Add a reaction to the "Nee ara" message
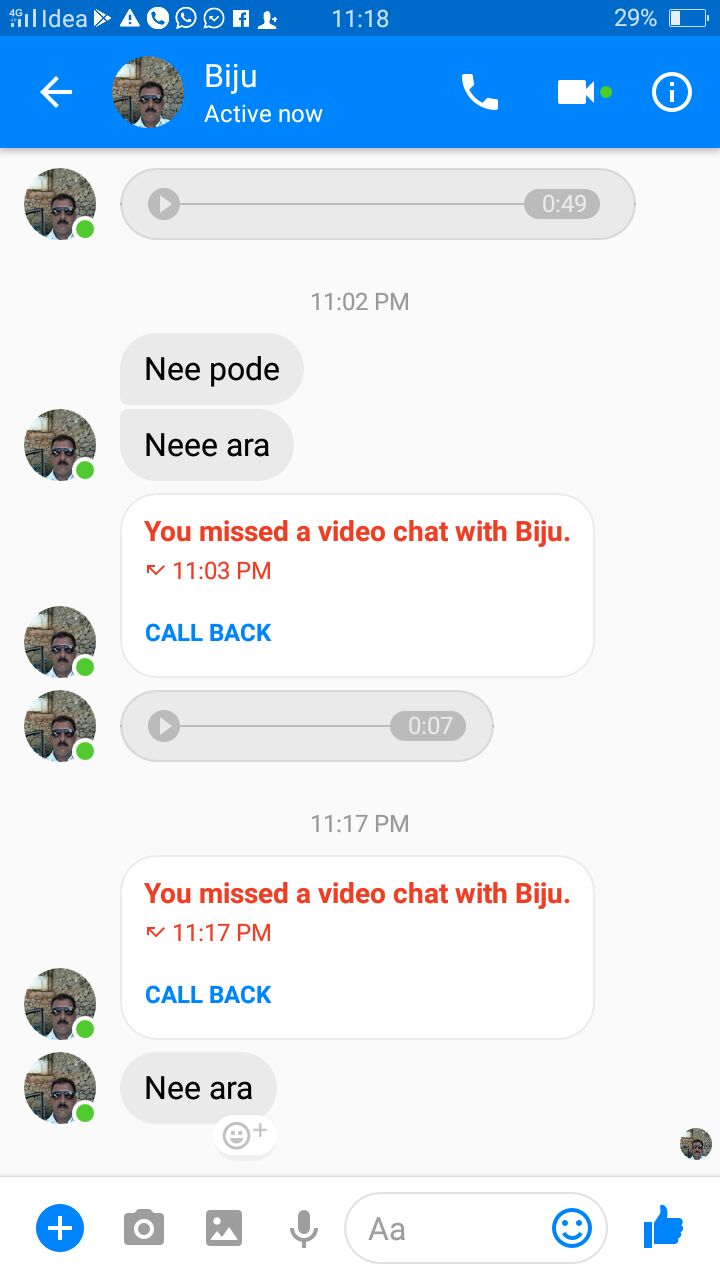Image resolution: width=720 pixels, height=1280 pixels. click(245, 1135)
